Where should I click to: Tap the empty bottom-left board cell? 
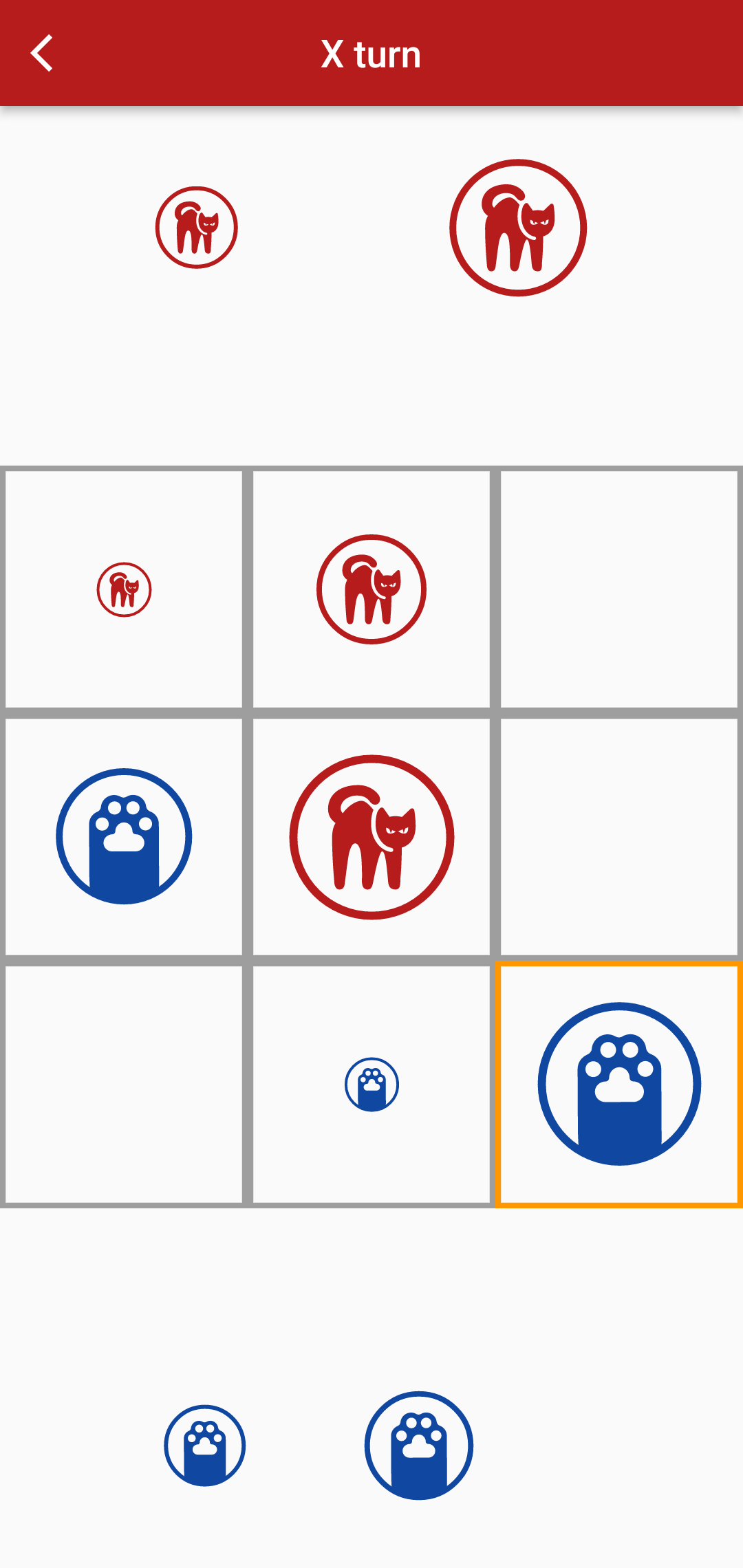click(124, 1085)
